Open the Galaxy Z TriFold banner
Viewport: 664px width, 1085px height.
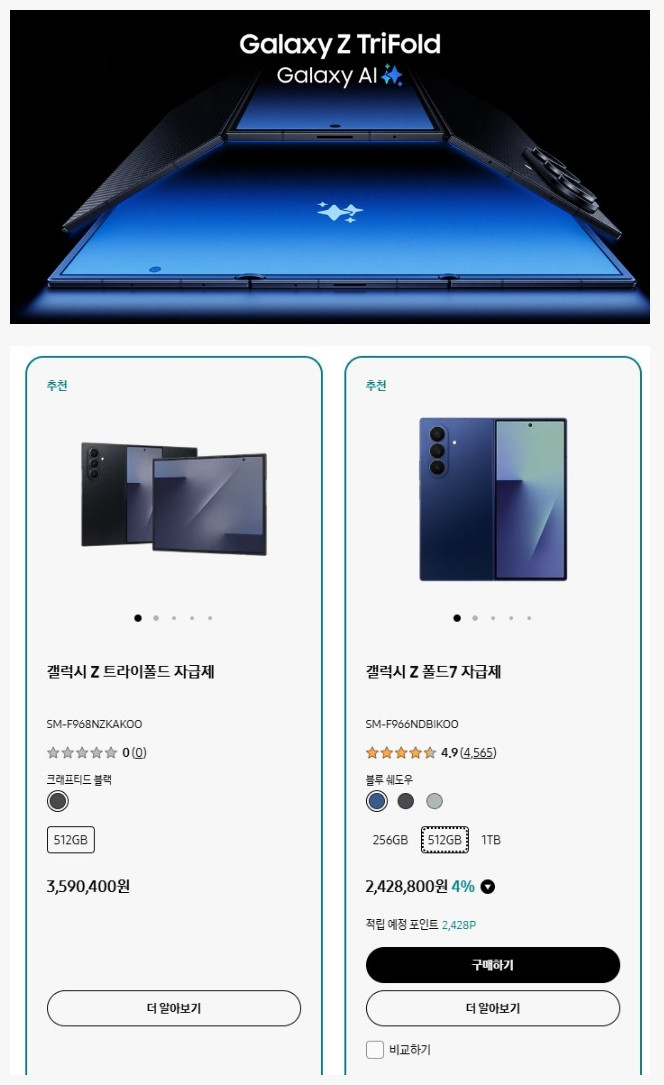[x=330, y=167]
